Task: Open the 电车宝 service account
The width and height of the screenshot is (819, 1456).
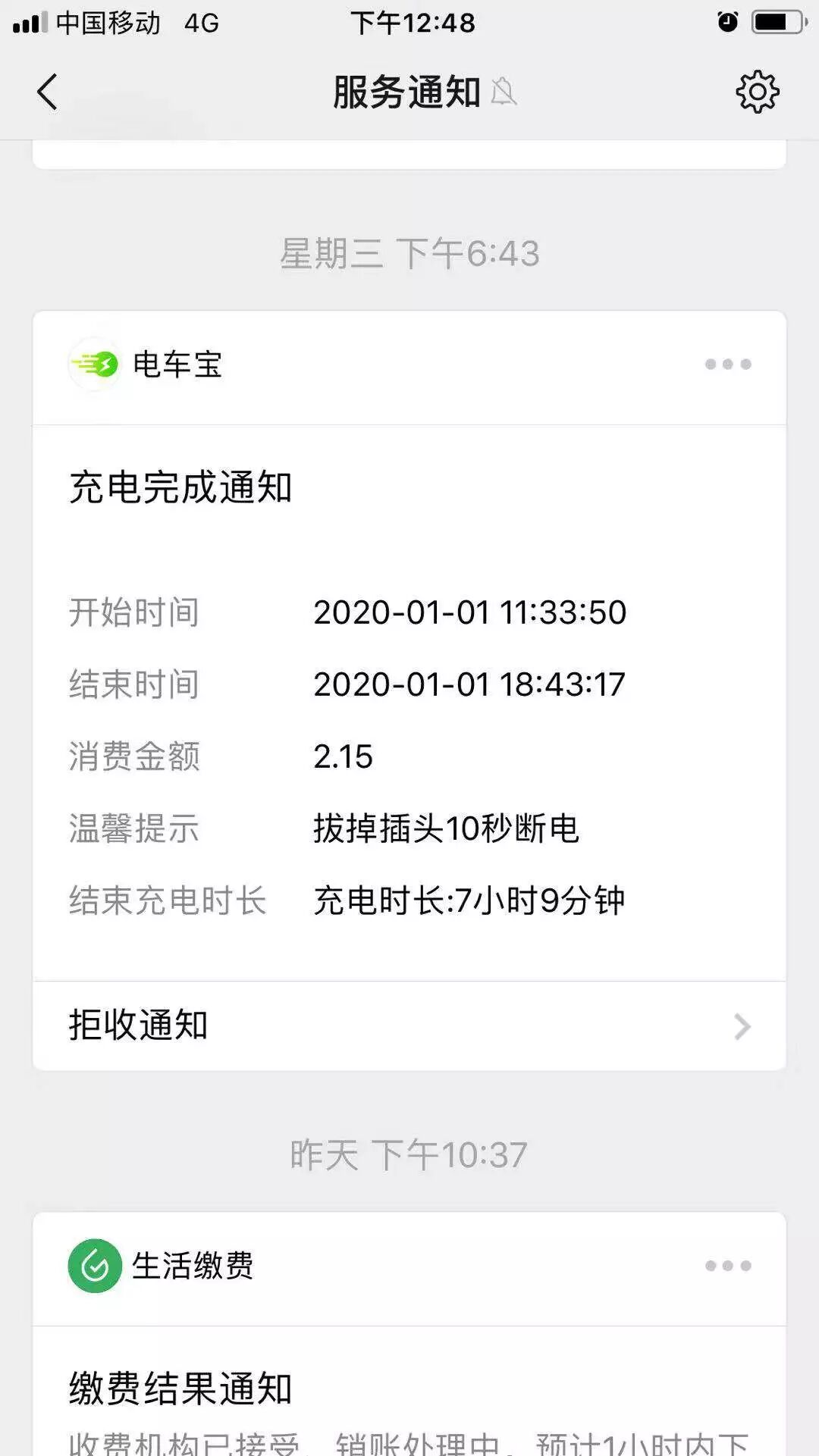Action: pos(146,365)
